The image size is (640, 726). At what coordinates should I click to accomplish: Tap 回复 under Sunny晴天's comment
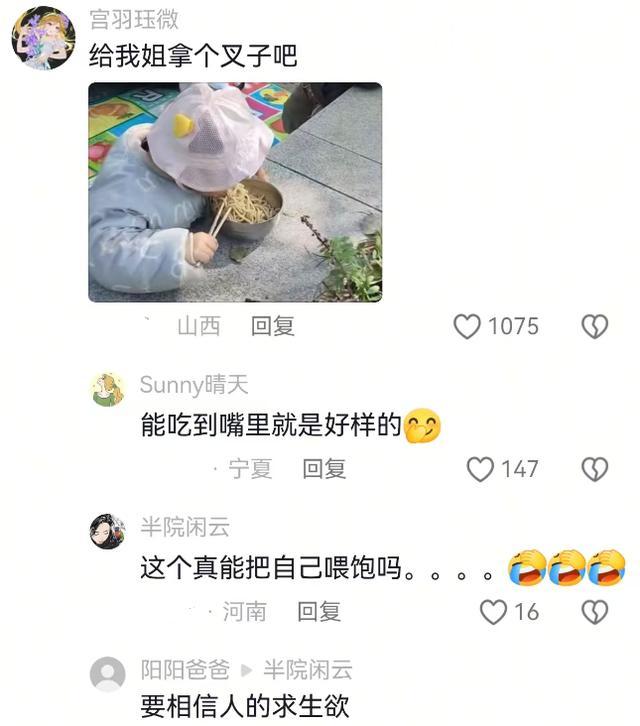[x=324, y=468]
